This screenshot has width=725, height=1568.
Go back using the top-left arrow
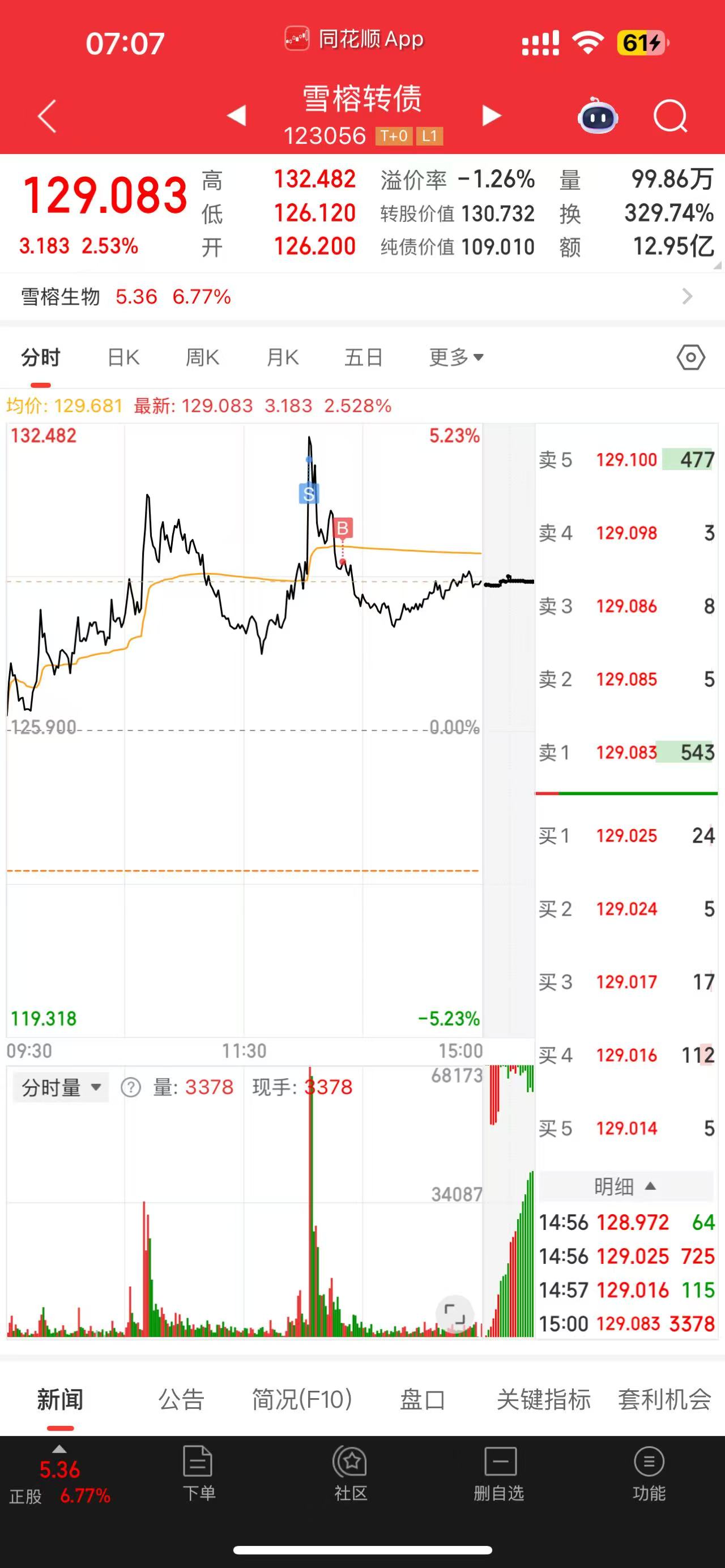click(47, 116)
